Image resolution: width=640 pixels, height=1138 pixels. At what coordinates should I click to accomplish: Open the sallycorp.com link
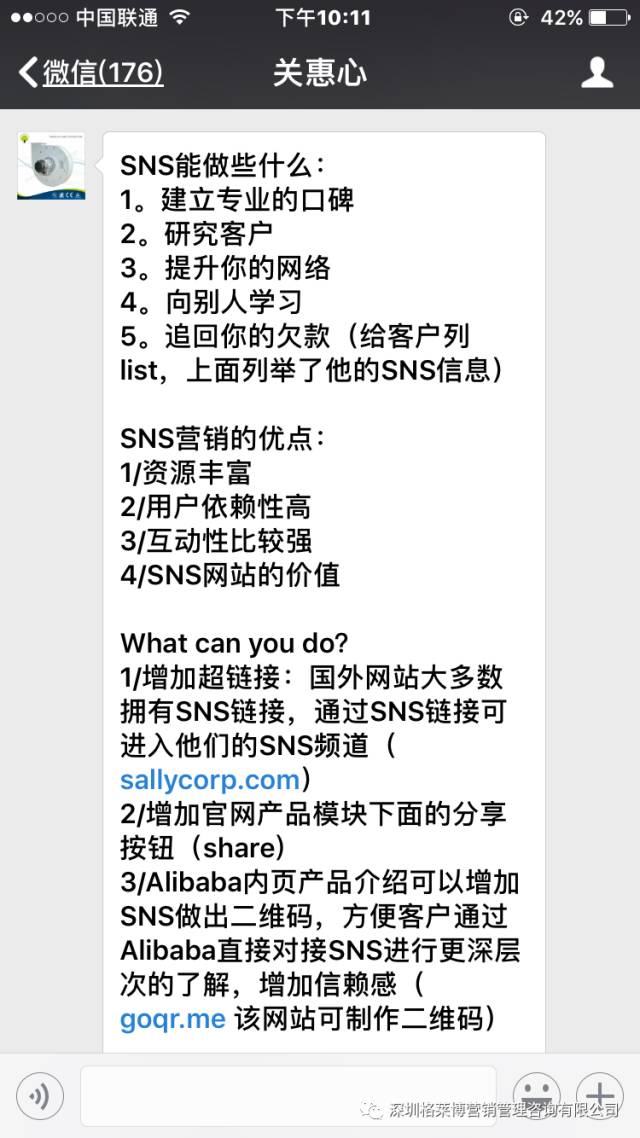click(x=210, y=780)
